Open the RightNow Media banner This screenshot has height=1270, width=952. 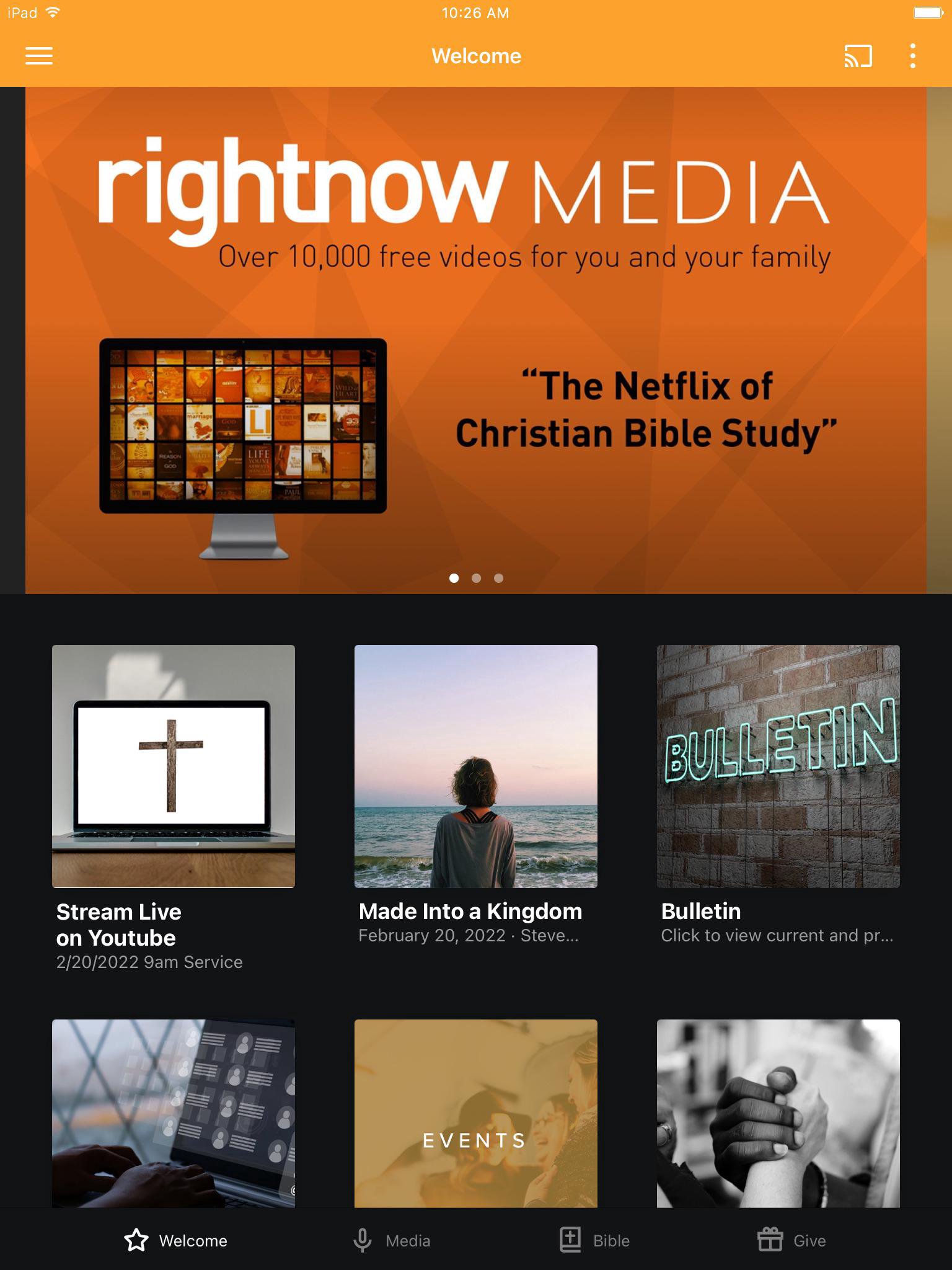tap(475, 340)
